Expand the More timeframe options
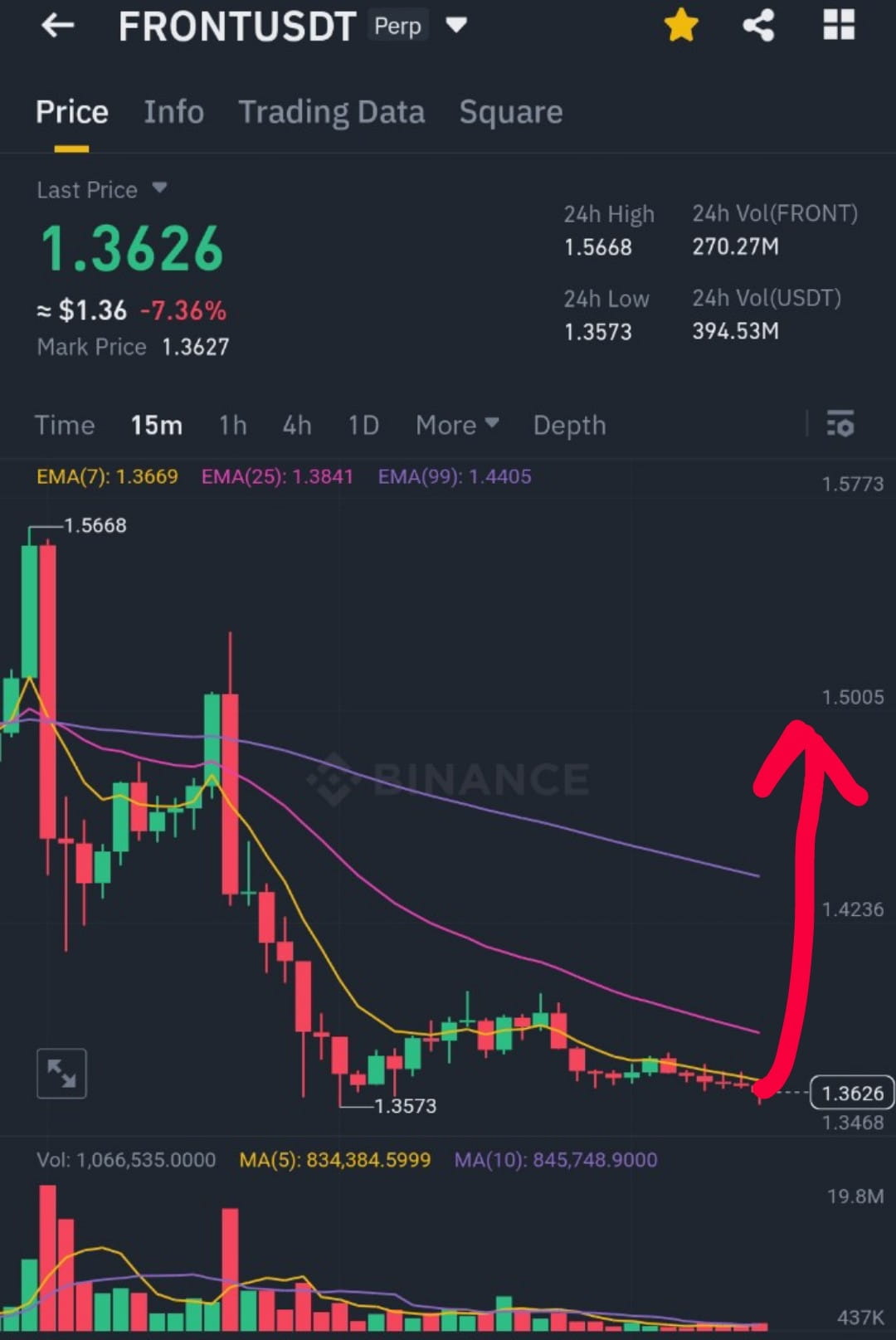Image resolution: width=896 pixels, height=1340 pixels. pos(457,425)
